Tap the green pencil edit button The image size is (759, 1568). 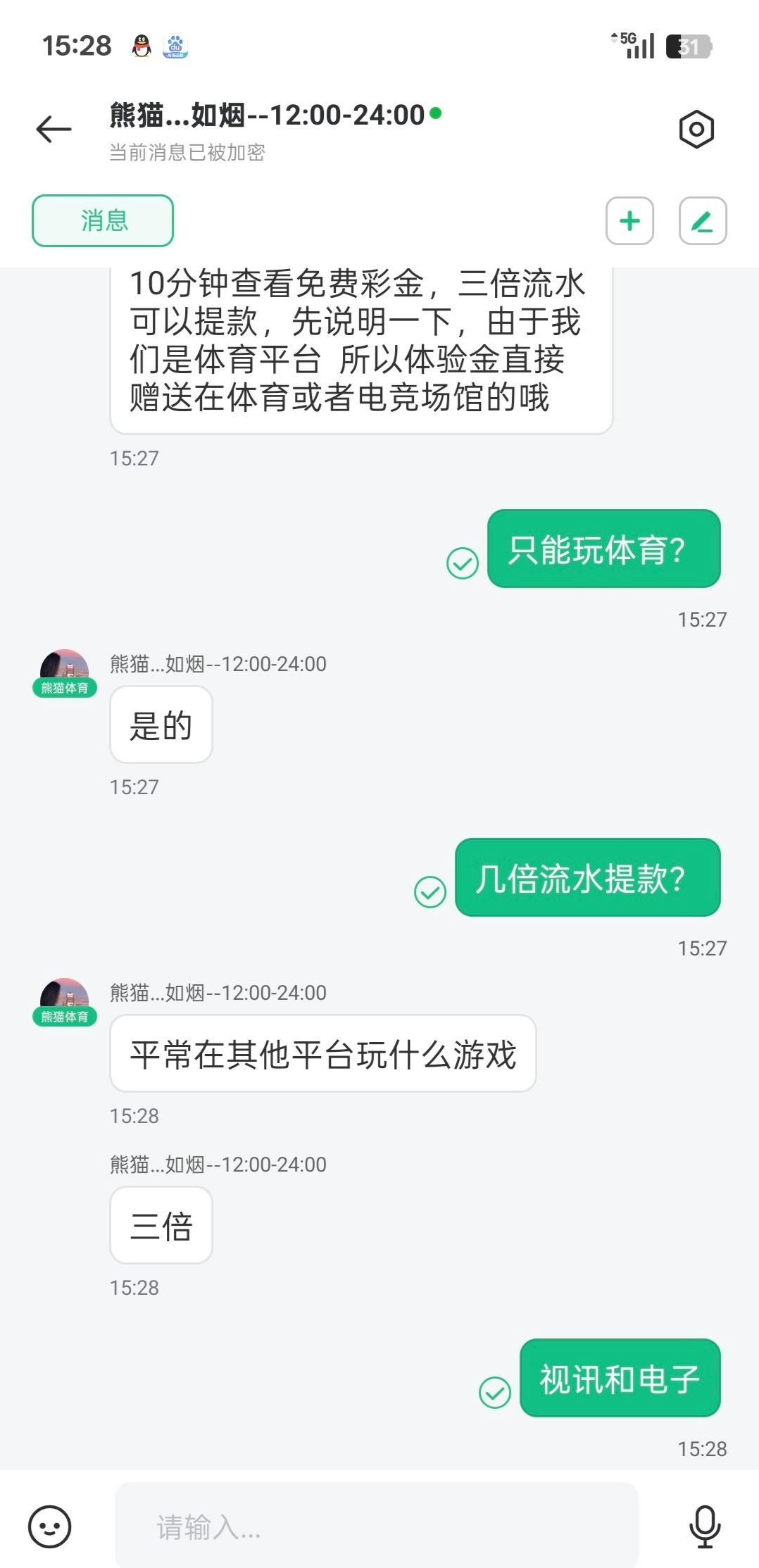click(702, 221)
